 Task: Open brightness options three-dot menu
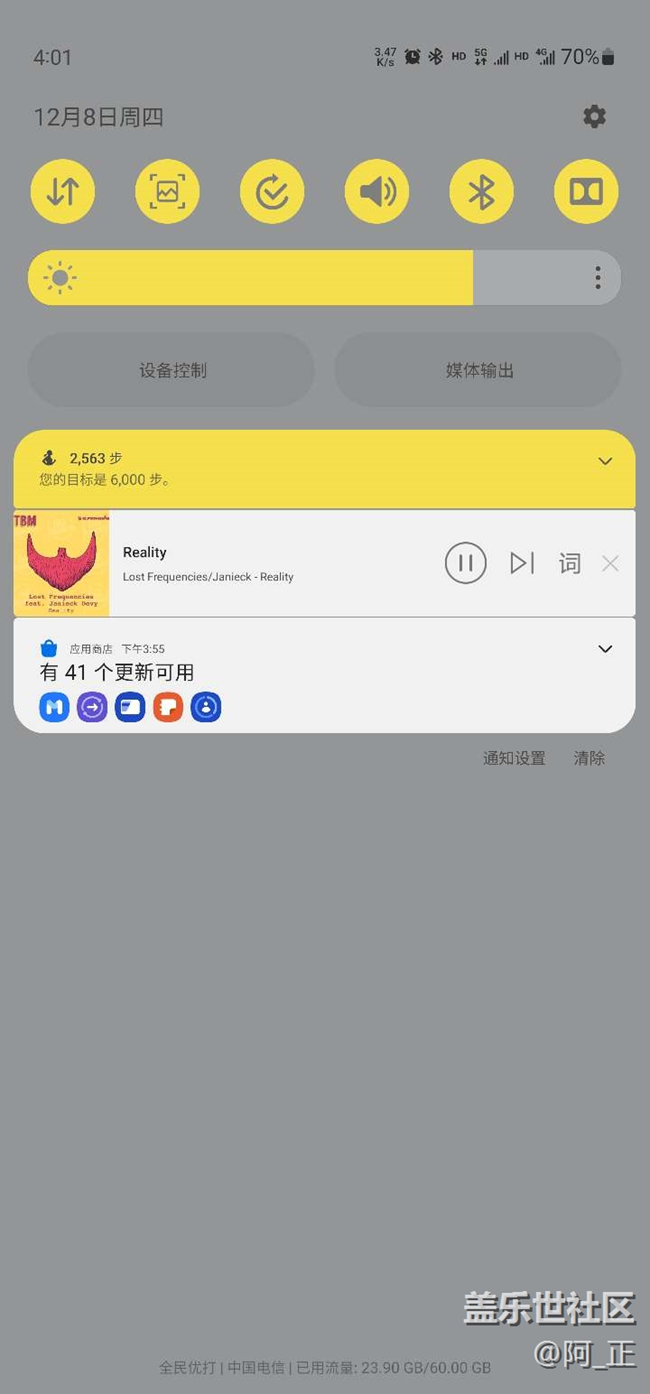click(597, 278)
